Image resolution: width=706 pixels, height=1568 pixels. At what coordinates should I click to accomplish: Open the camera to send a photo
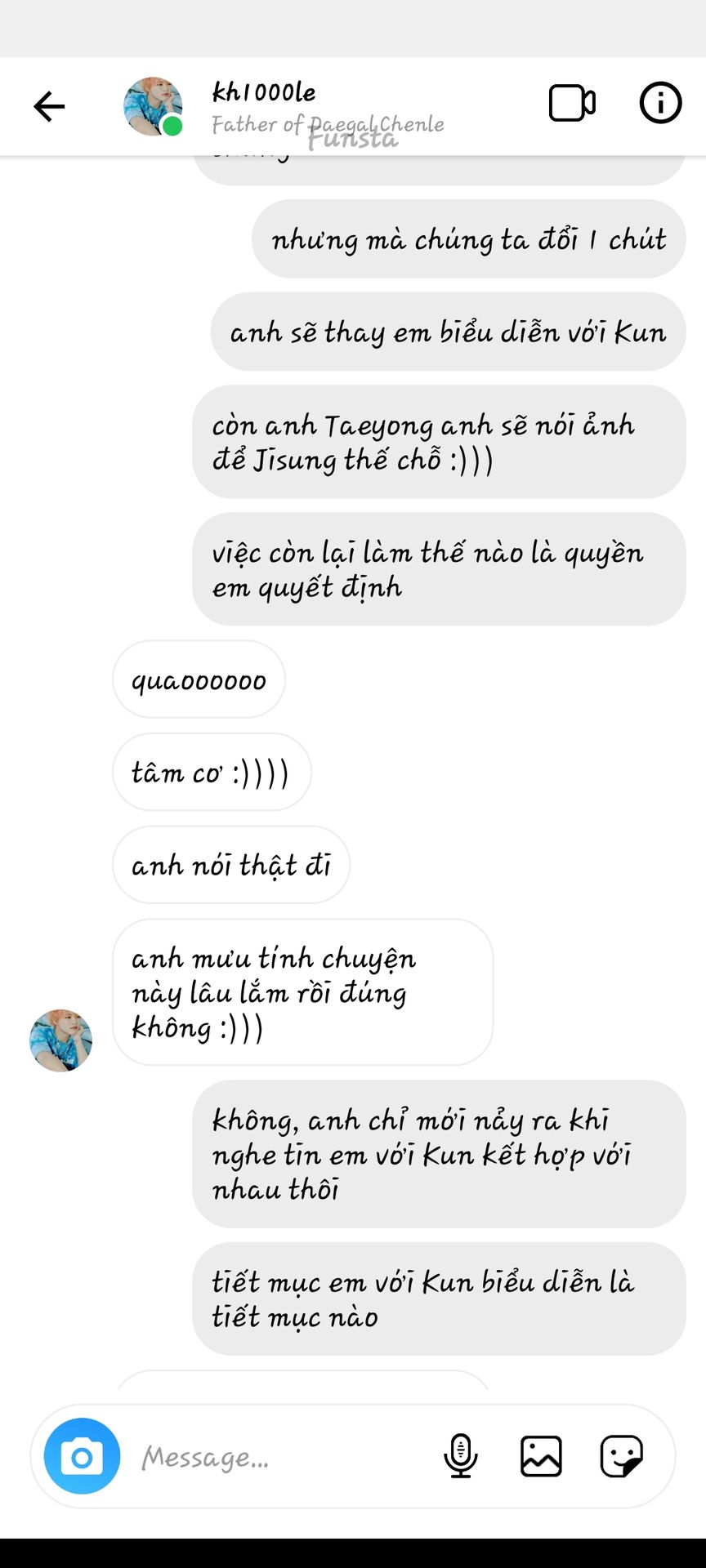coord(82,1456)
